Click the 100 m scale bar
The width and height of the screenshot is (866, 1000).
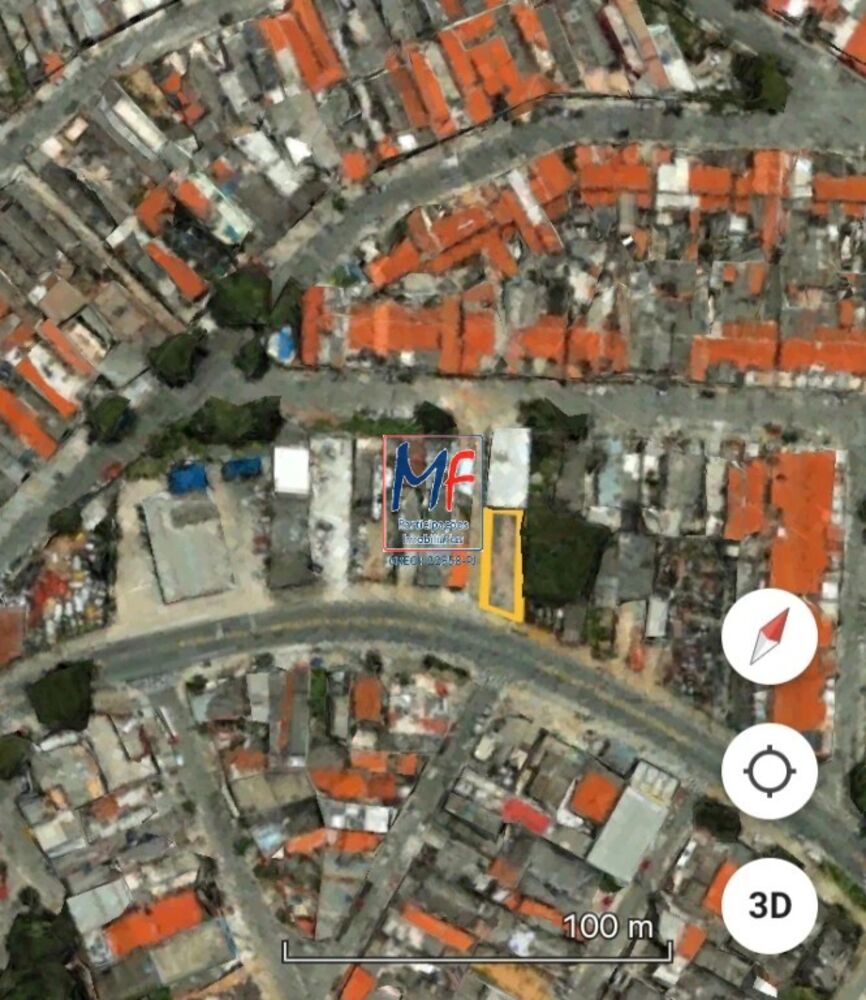470,941
